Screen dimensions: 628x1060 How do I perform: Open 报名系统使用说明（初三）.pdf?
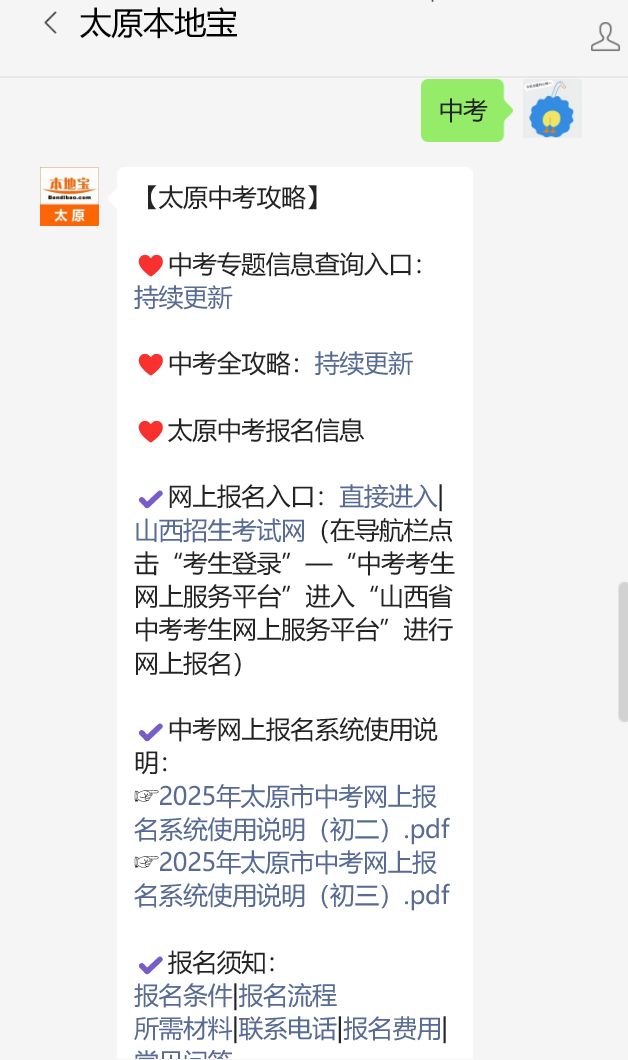tap(292, 880)
